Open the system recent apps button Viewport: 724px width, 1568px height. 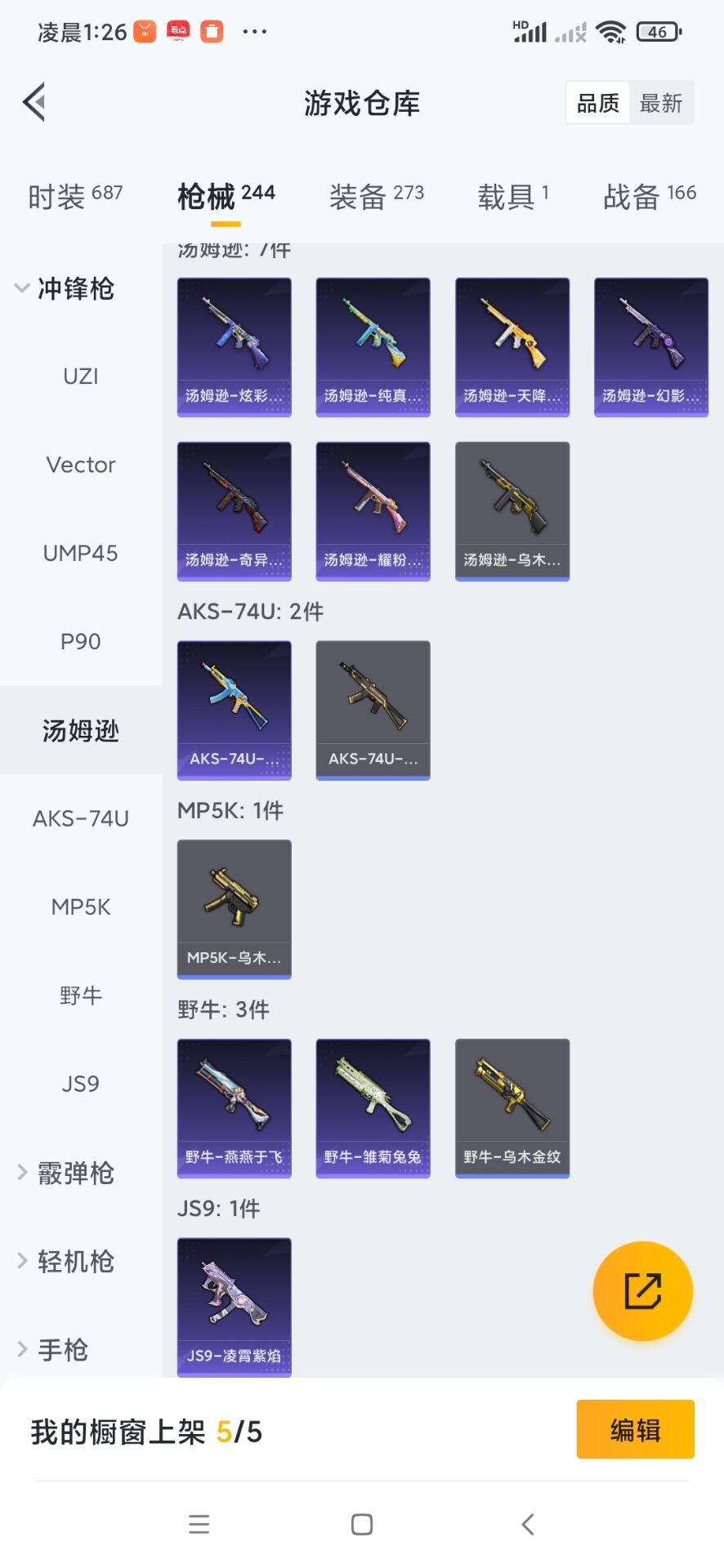coord(199,1524)
